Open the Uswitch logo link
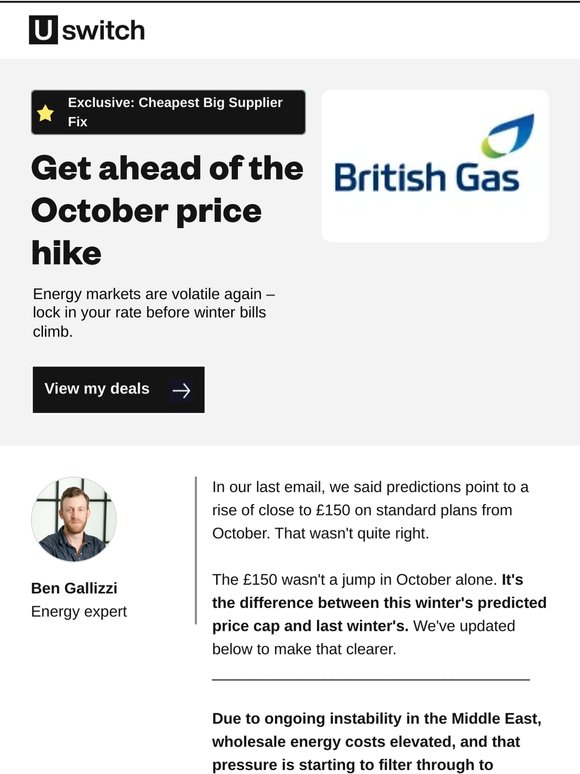Image resolution: width=580 pixels, height=774 pixels. click(87, 30)
